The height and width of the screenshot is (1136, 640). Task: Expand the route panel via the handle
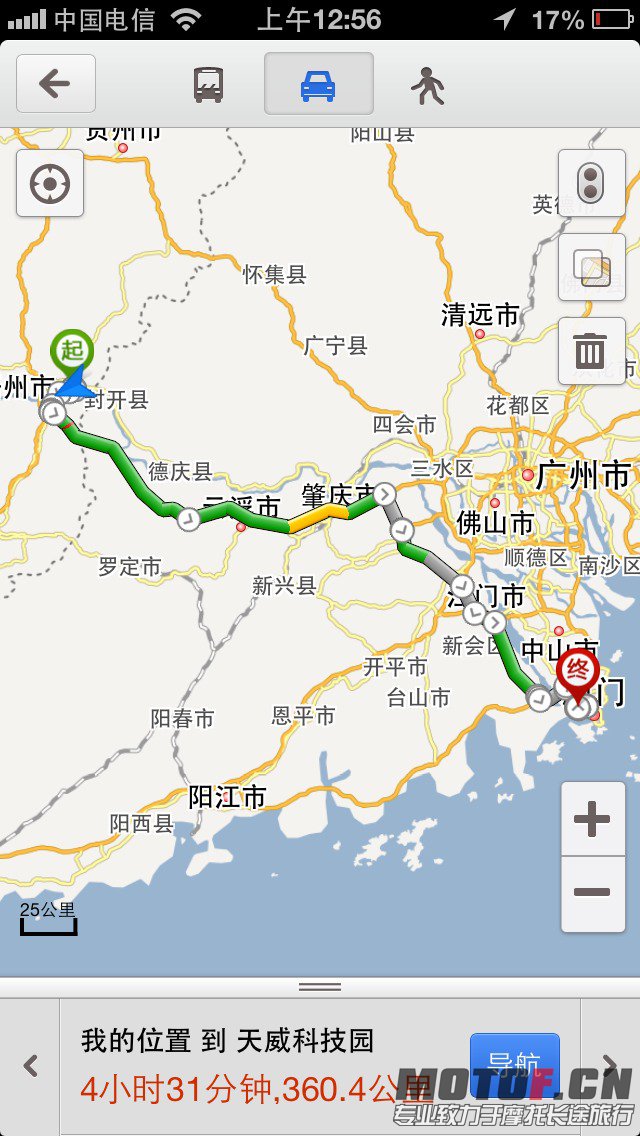[320, 986]
